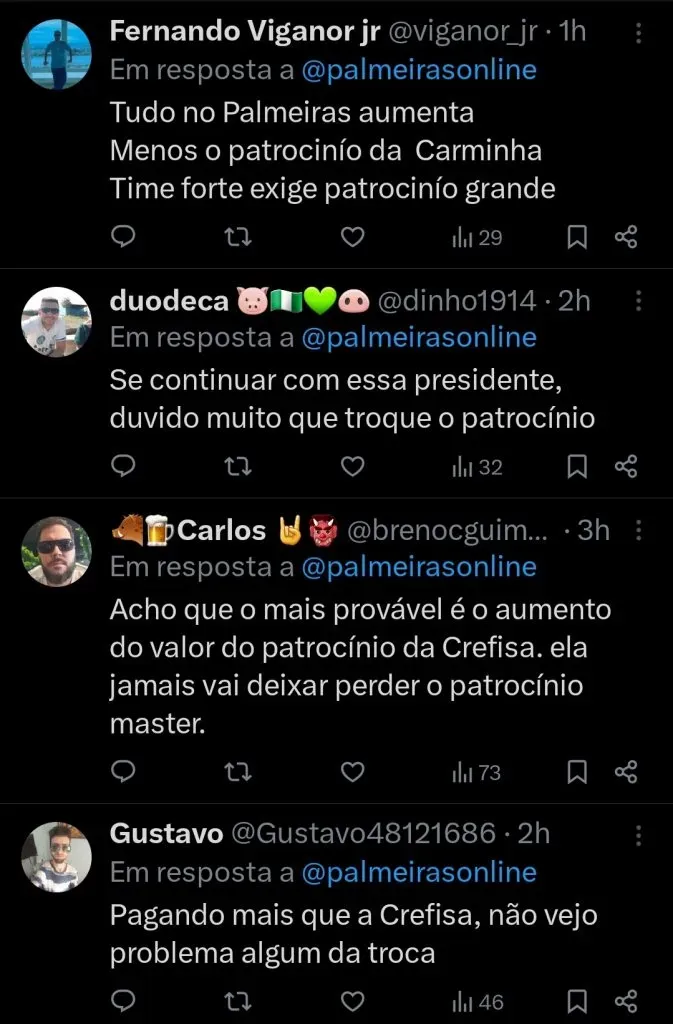Share Carlos's tweet
Viewport: 673px width, 1024px height.
pyautogui.click(x=626, y=772)
